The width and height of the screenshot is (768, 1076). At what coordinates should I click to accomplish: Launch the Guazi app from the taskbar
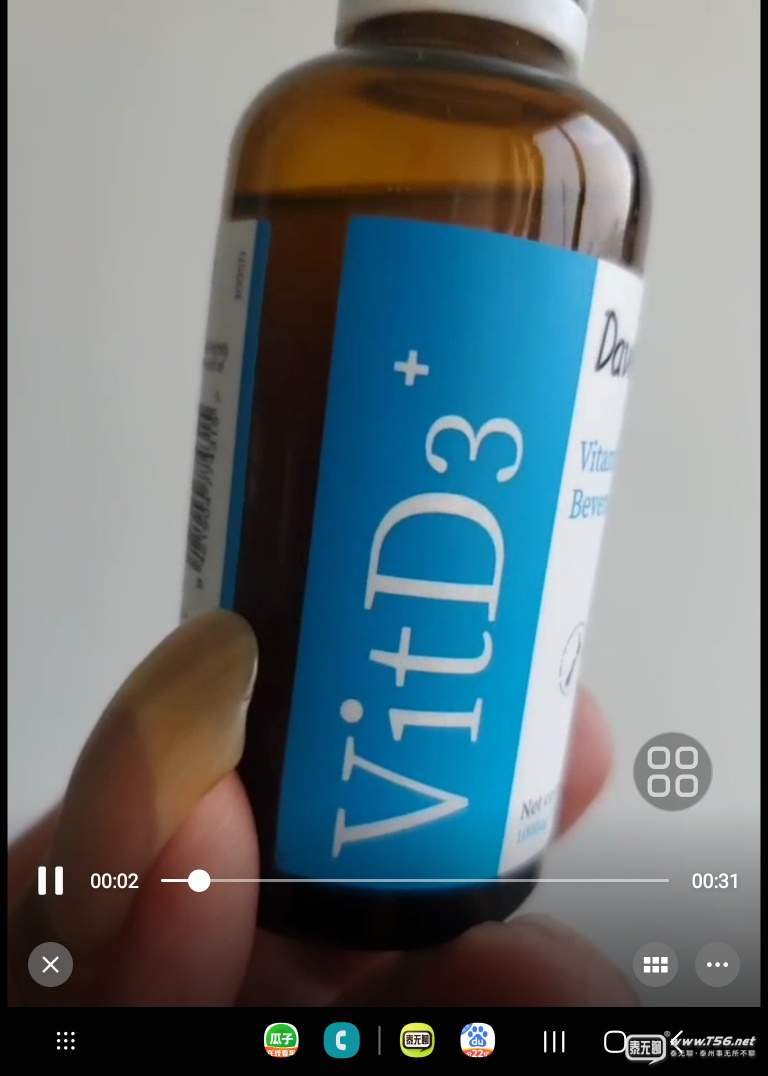tap(281, 1041)
